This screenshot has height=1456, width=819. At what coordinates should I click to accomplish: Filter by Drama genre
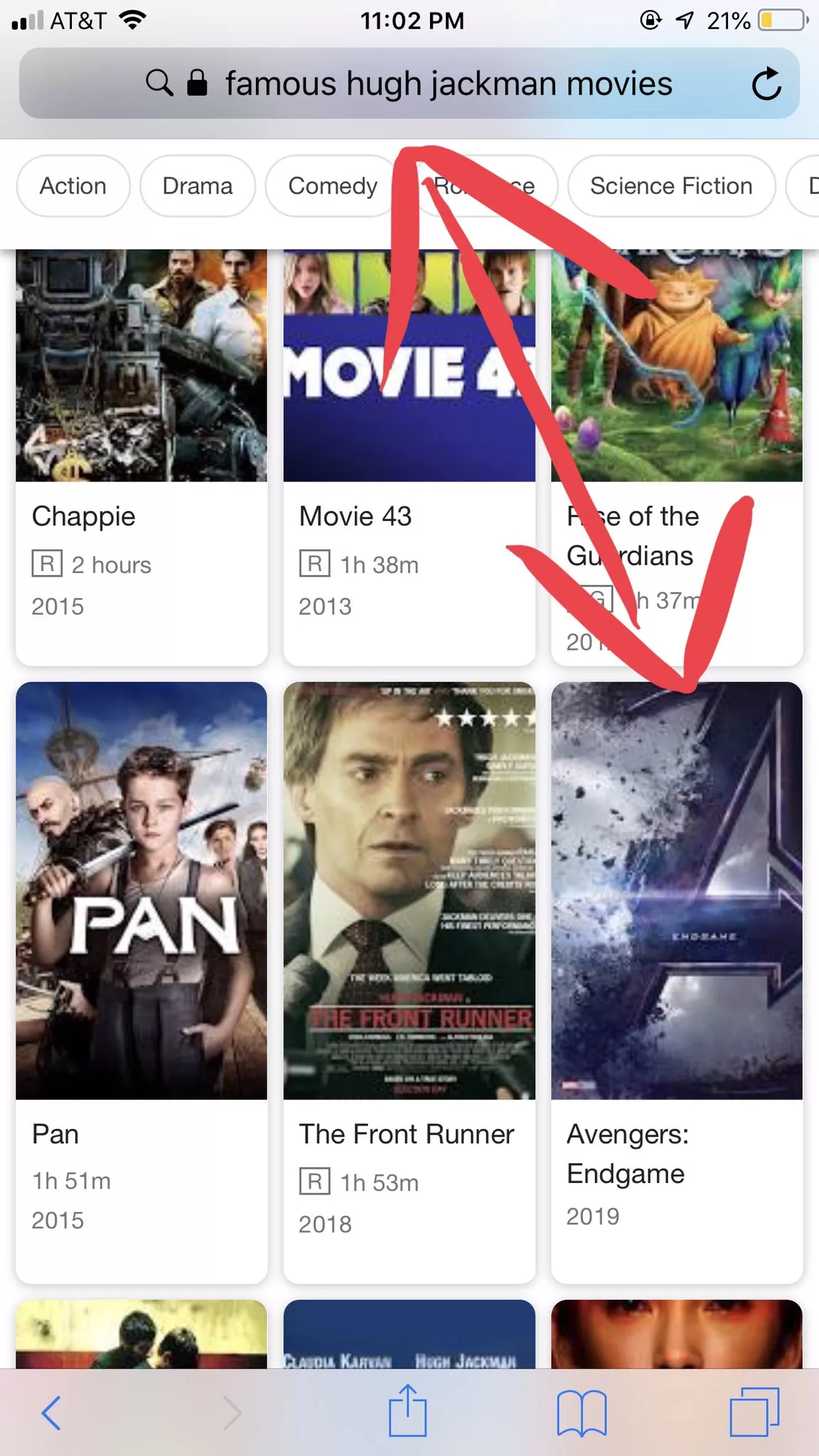[x=197, y=186]
